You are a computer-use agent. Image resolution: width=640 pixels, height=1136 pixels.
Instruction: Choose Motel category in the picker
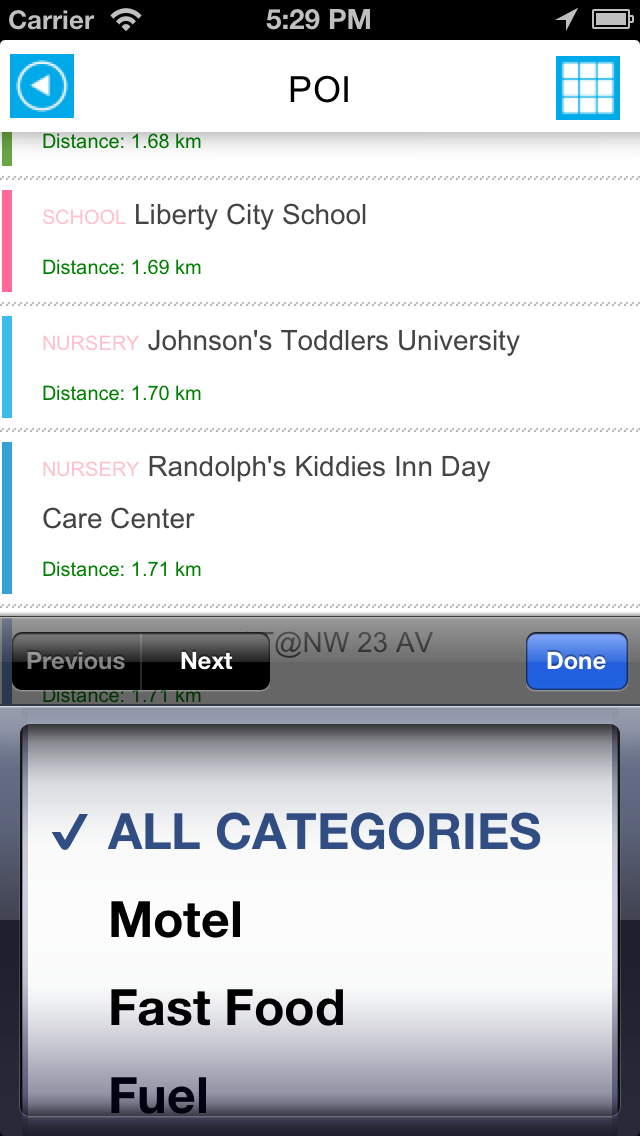(320, 920)
